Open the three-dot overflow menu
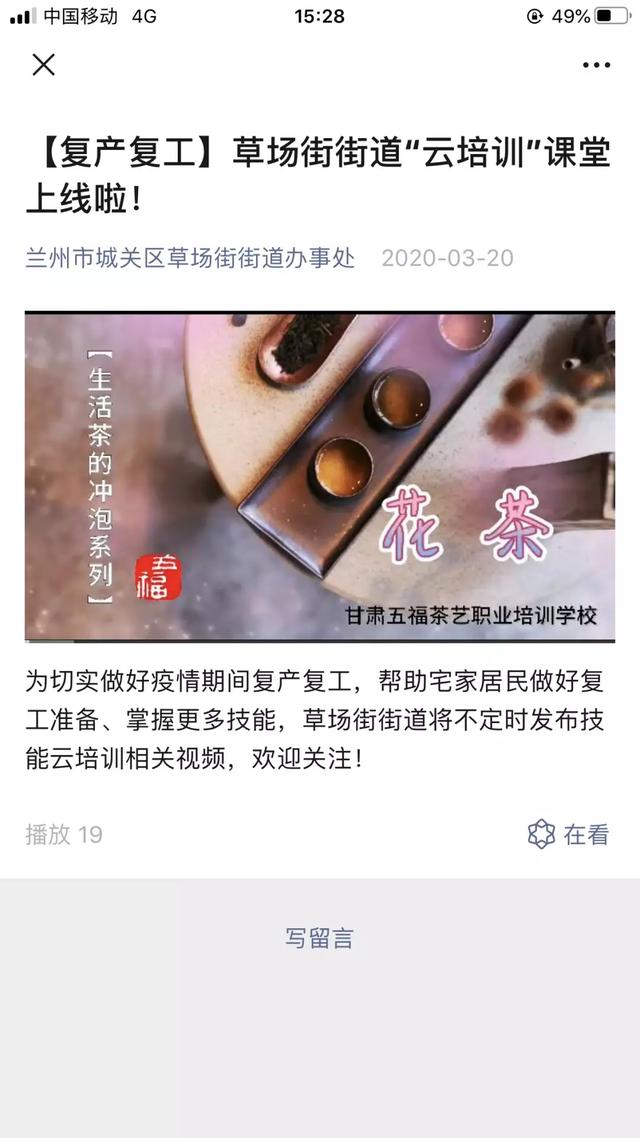 click(596, 65)
